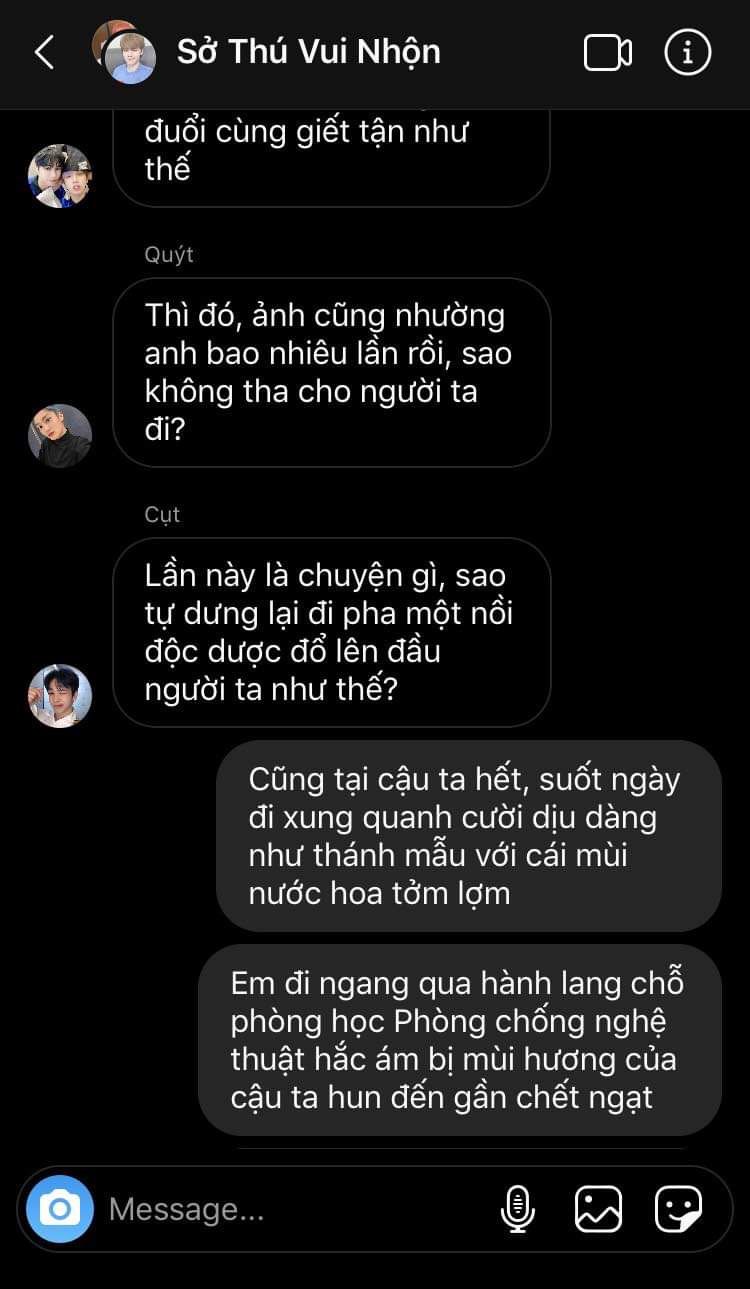View Quýt's profile picture

(60, 436)
